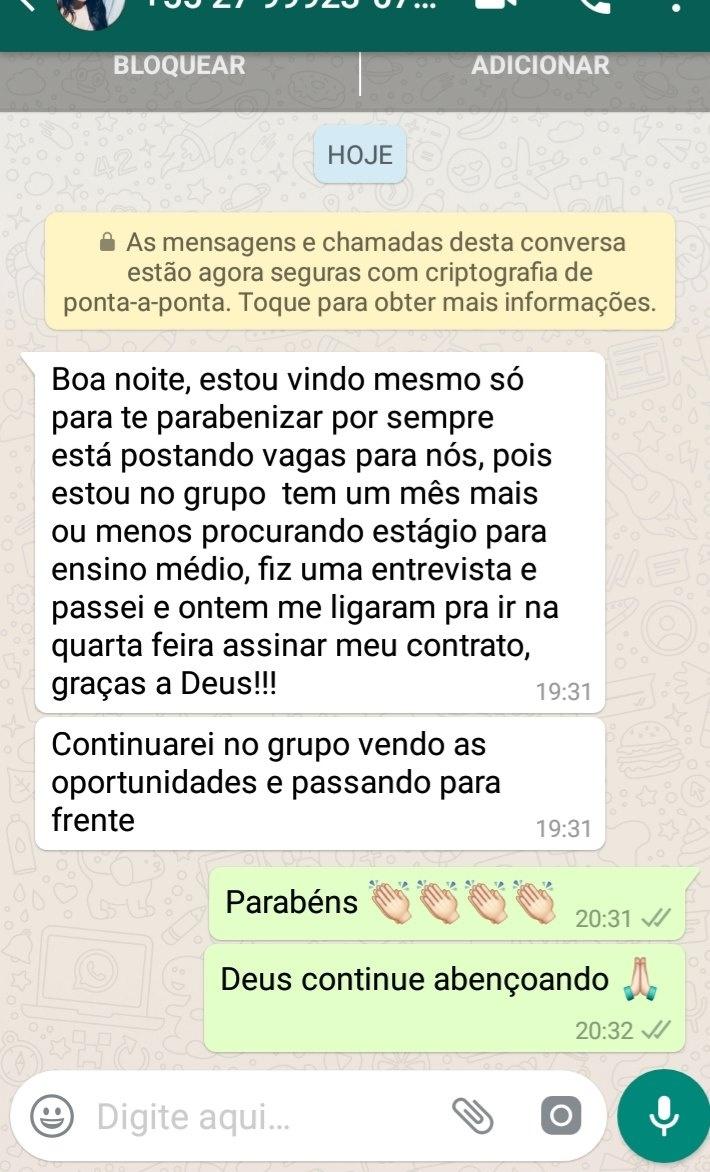Open the emoji picker
Image resolution: width=710 pixels, height=1172 pixels.
point(51,1116)
